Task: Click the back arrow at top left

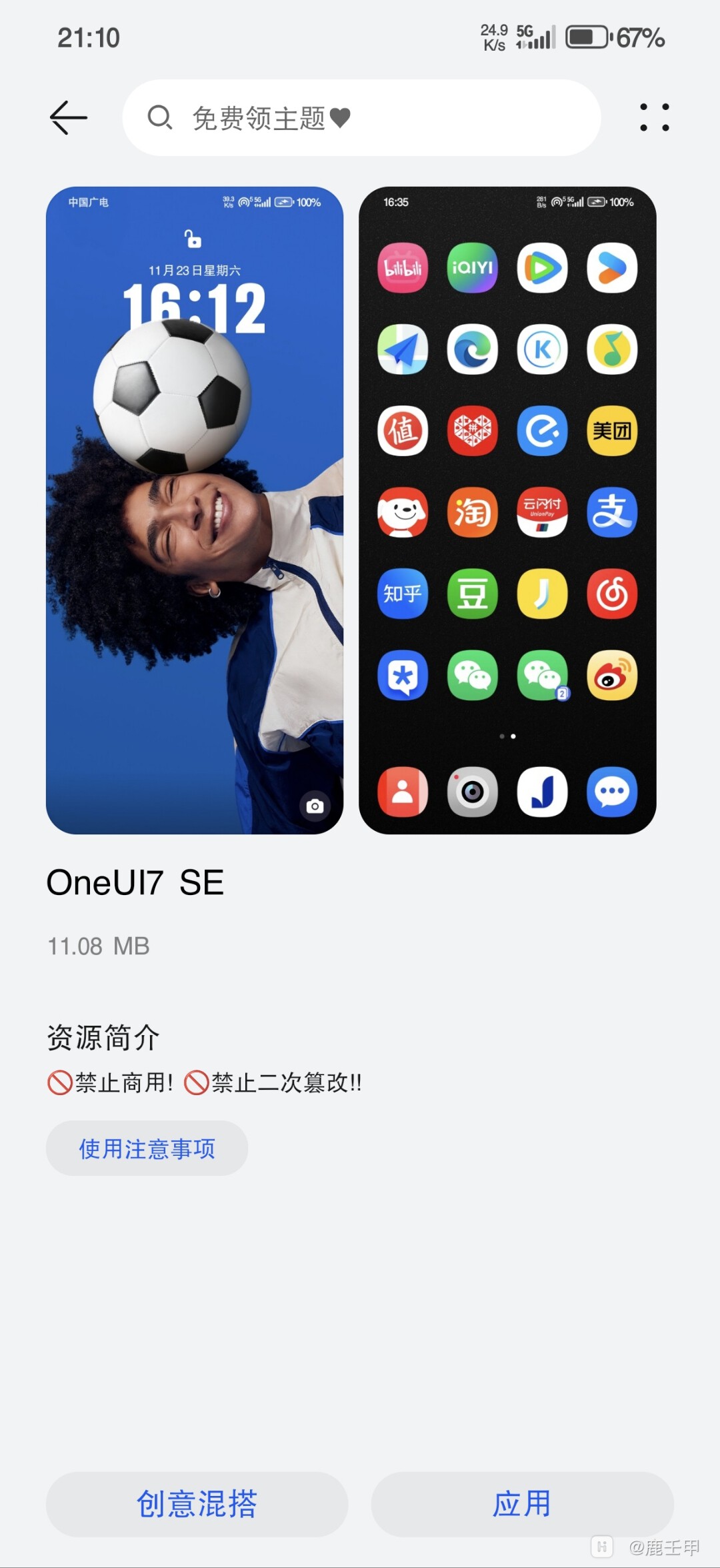Action: tap(69, 117)
